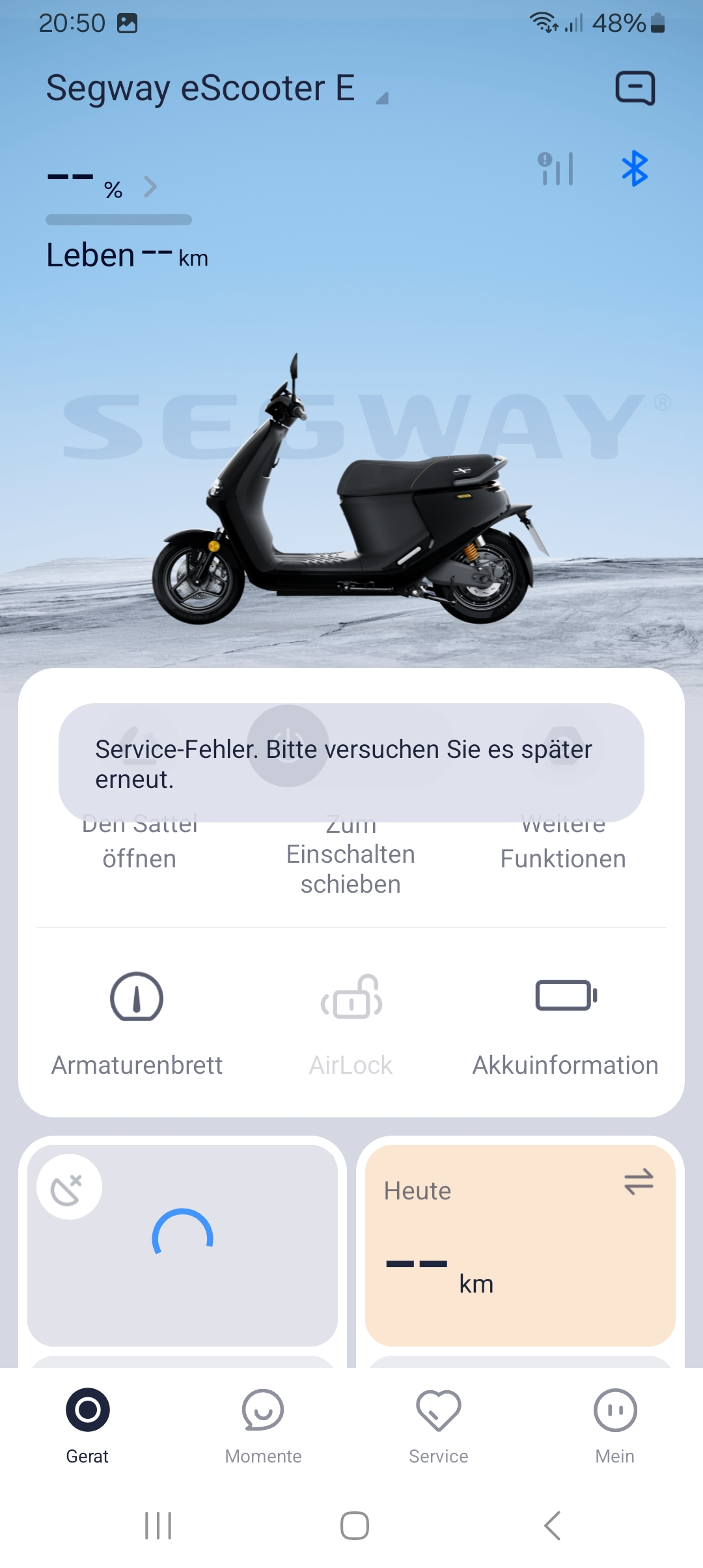This screenshot has height=1568, width=703.
Task: Switch to the Momente tab
Action: click(263, 1426)
